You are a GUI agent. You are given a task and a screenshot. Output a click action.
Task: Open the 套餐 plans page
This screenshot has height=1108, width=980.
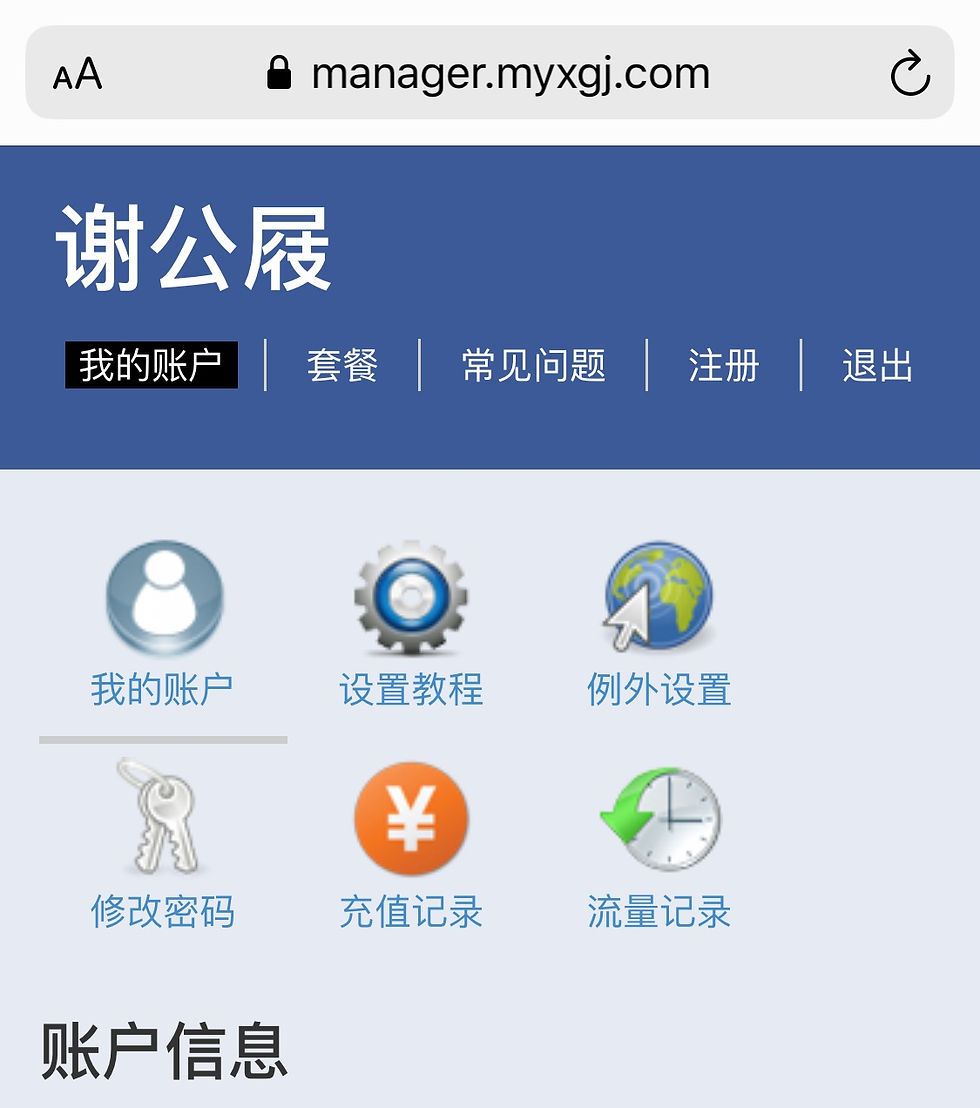(x=342, y=365)
